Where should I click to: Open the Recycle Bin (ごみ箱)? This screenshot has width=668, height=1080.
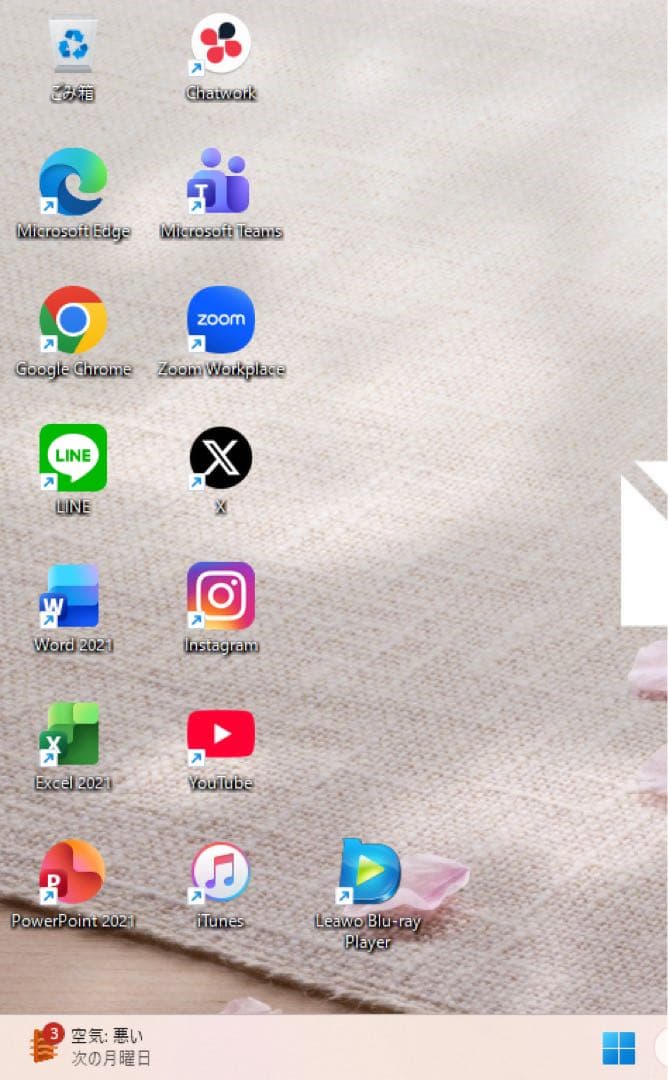73,46
